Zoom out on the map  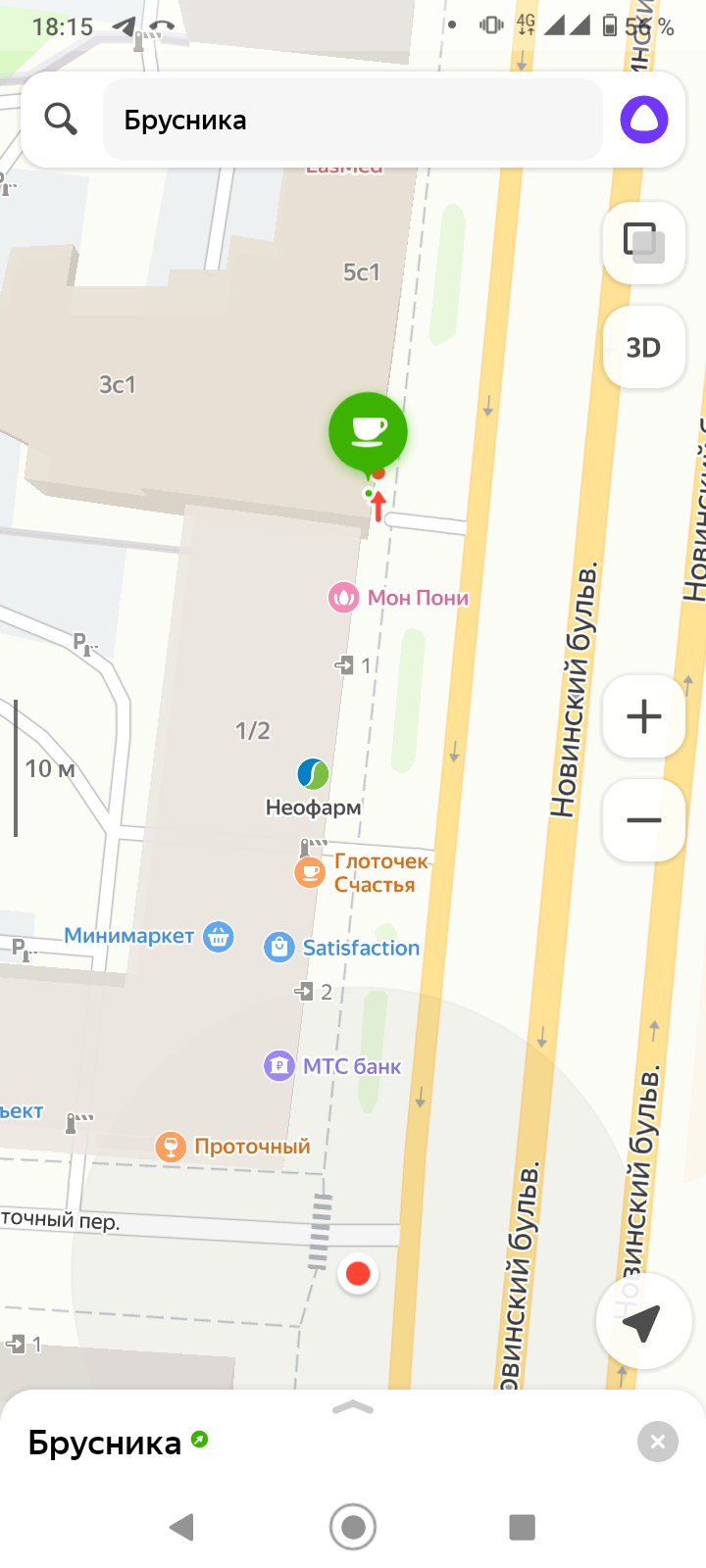click(x=644, y=820)
